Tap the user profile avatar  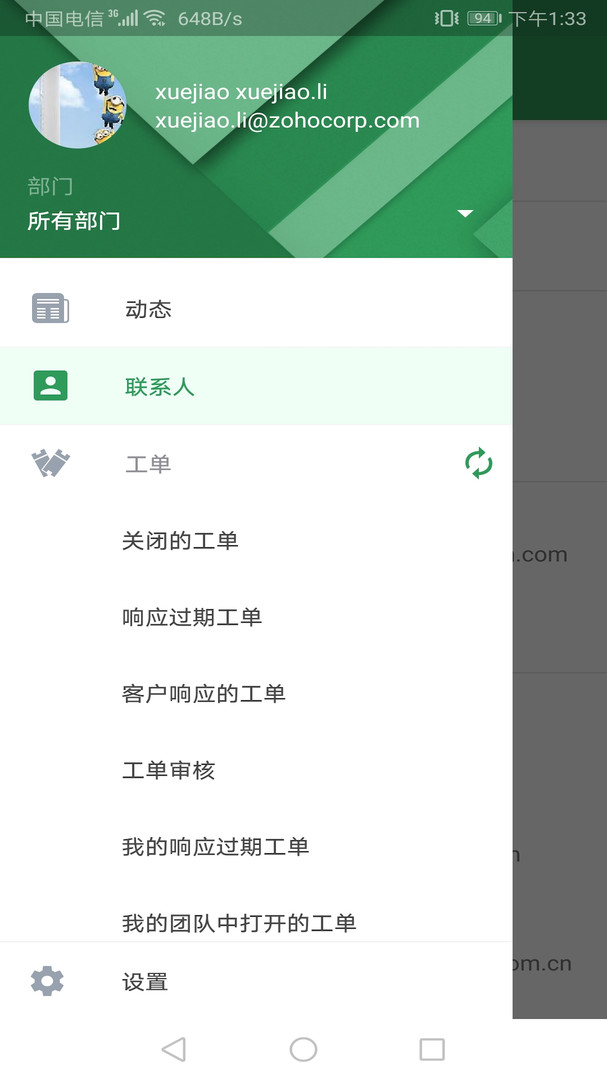[77, 105]
